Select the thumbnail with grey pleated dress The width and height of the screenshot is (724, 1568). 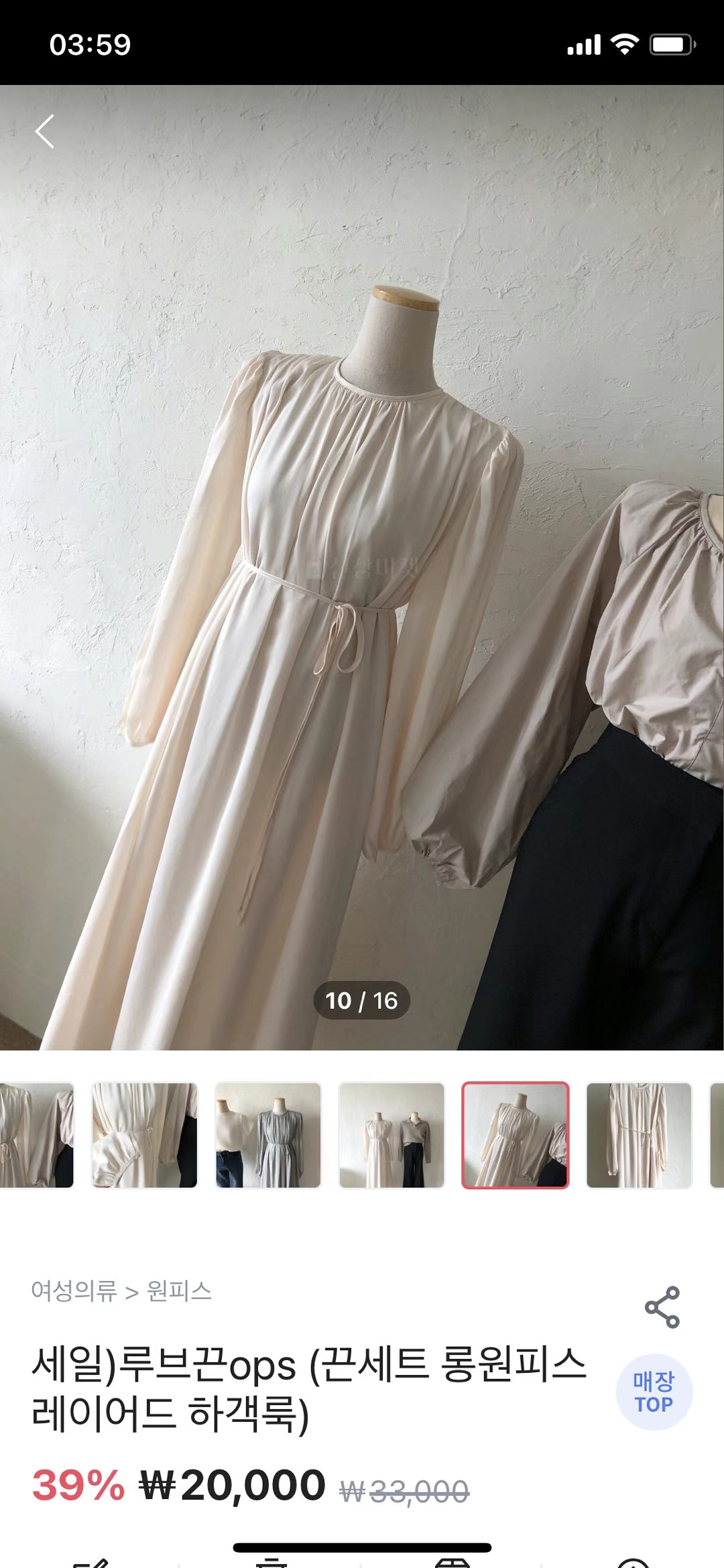point(267,1135)
